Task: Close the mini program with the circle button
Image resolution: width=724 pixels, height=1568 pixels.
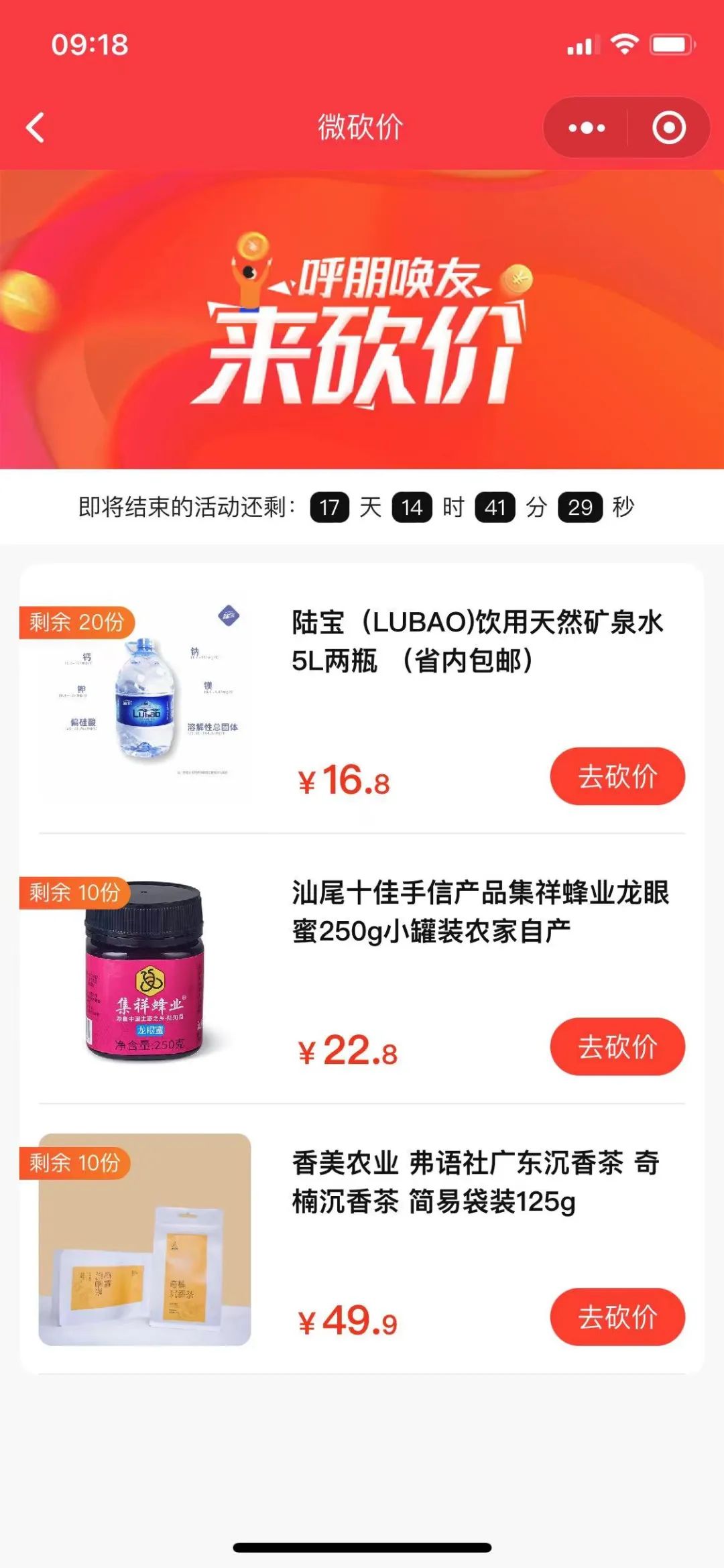Action: (668, 127)
